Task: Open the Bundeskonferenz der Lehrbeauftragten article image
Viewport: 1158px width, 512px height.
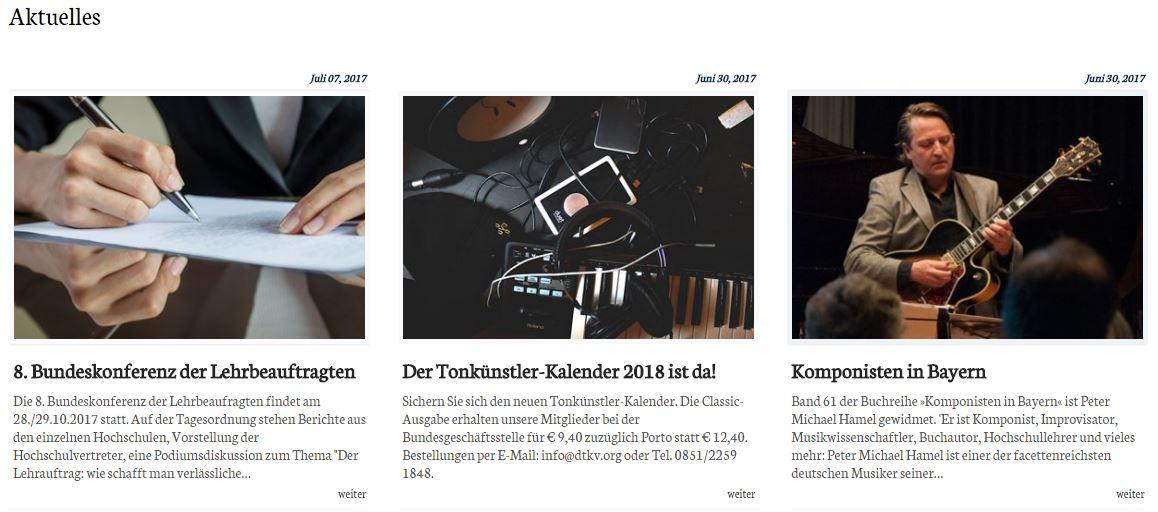Action: coord(189,217)
